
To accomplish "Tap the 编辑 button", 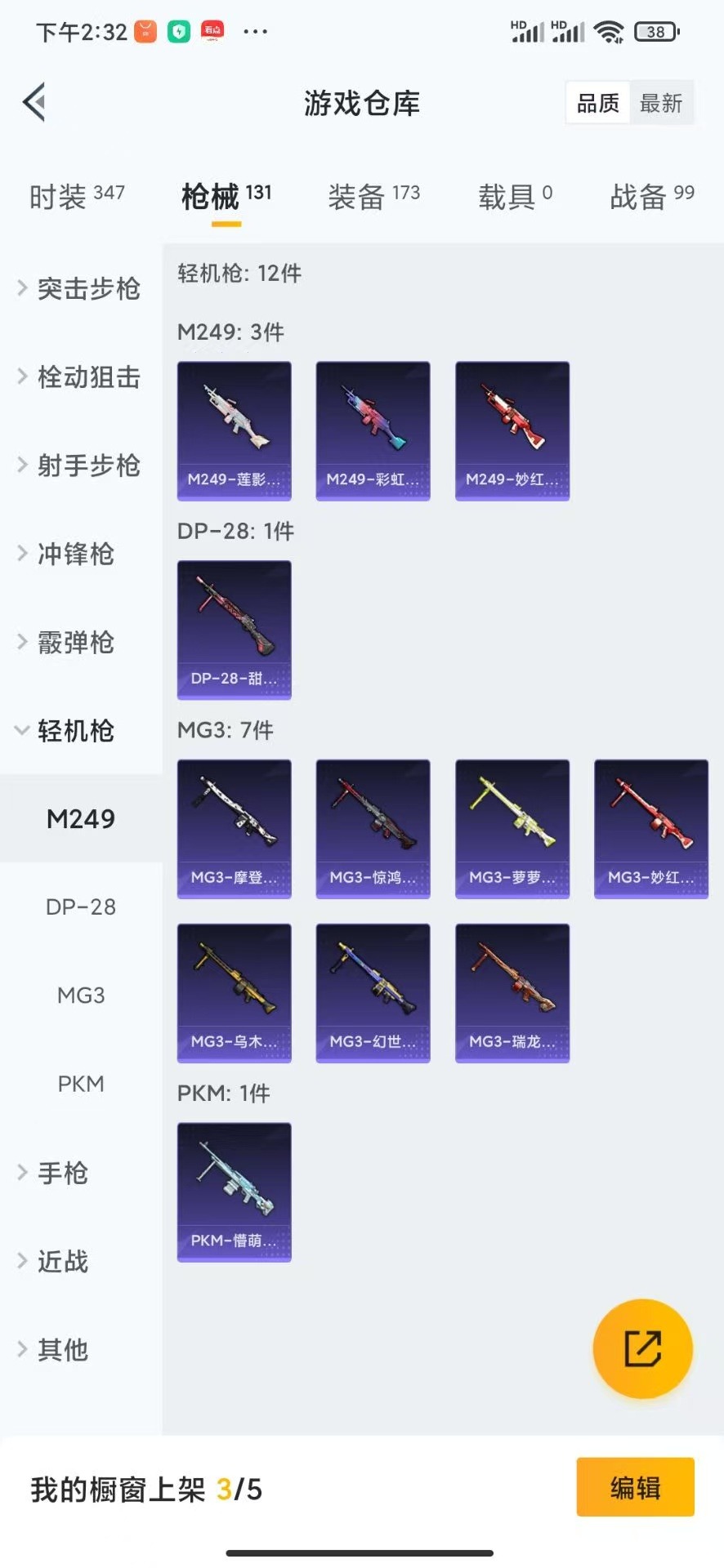I will [635, 1487].
